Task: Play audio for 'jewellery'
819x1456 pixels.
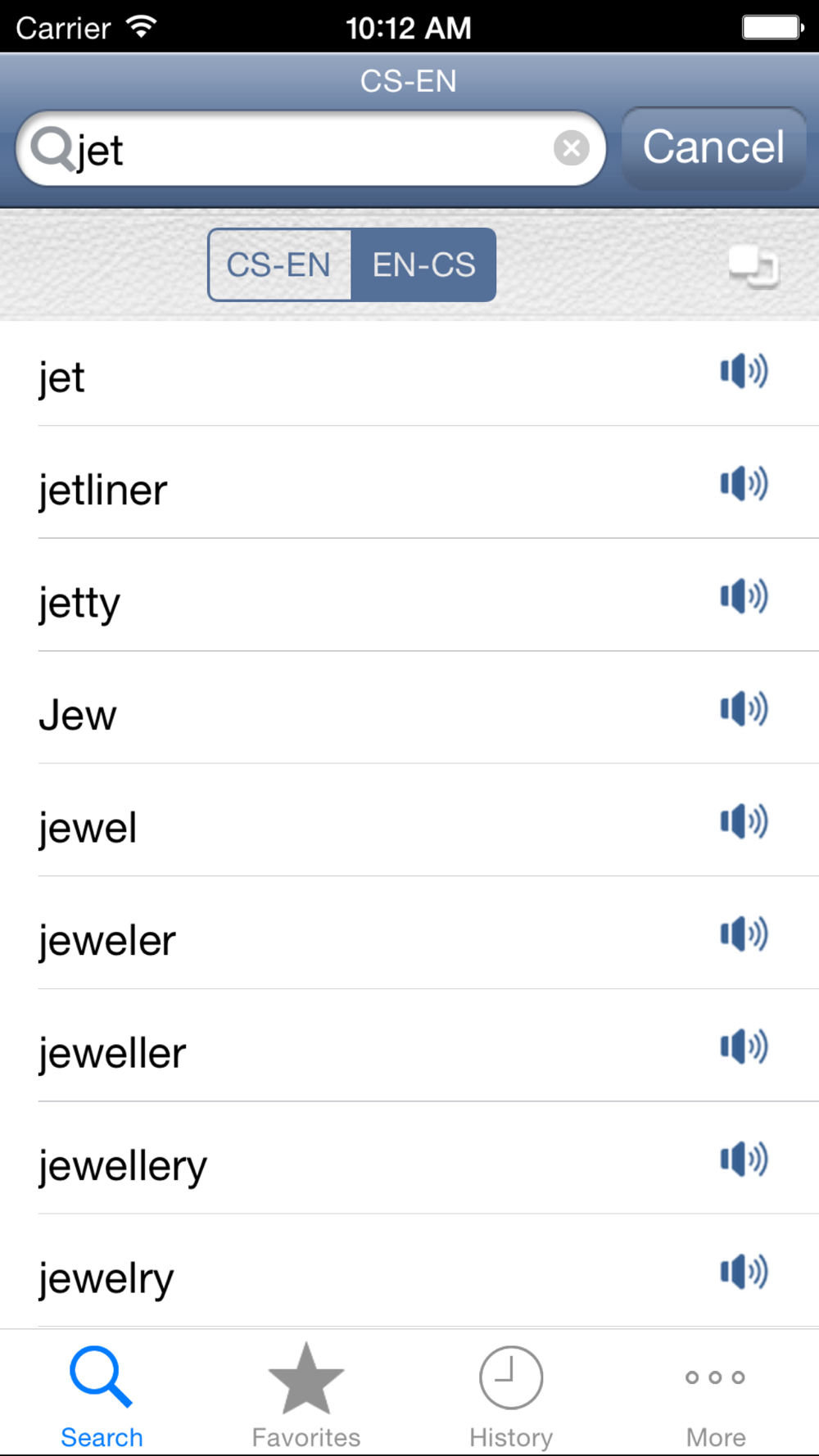Action: [744, 1160]
